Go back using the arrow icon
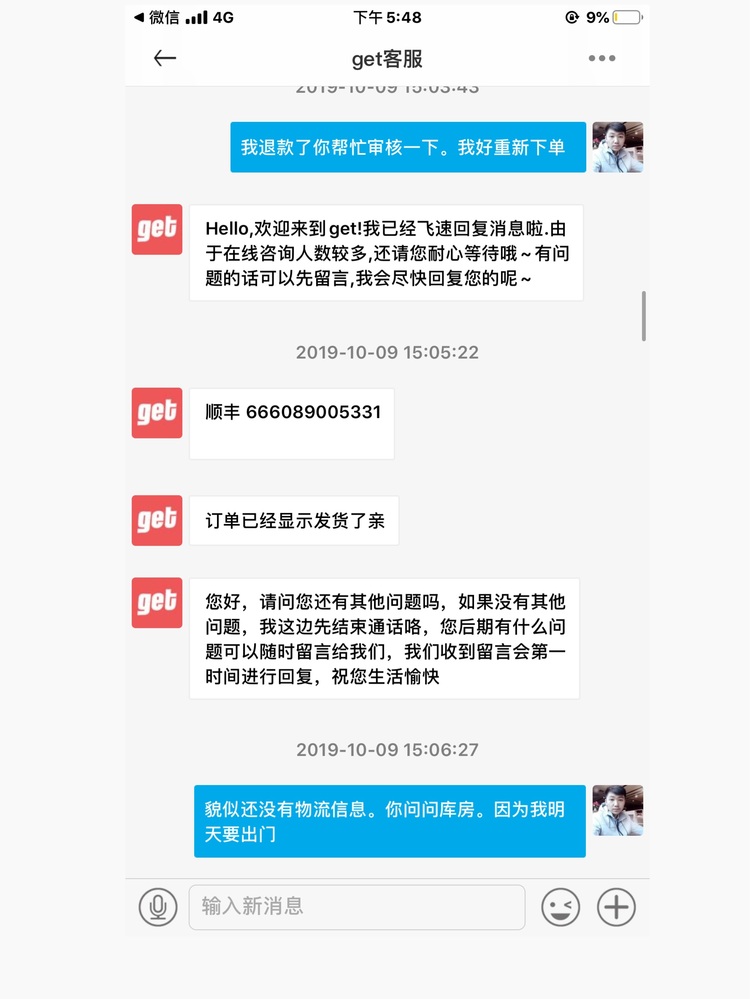This screenshot has height=999, width=750. click(165, 58)
